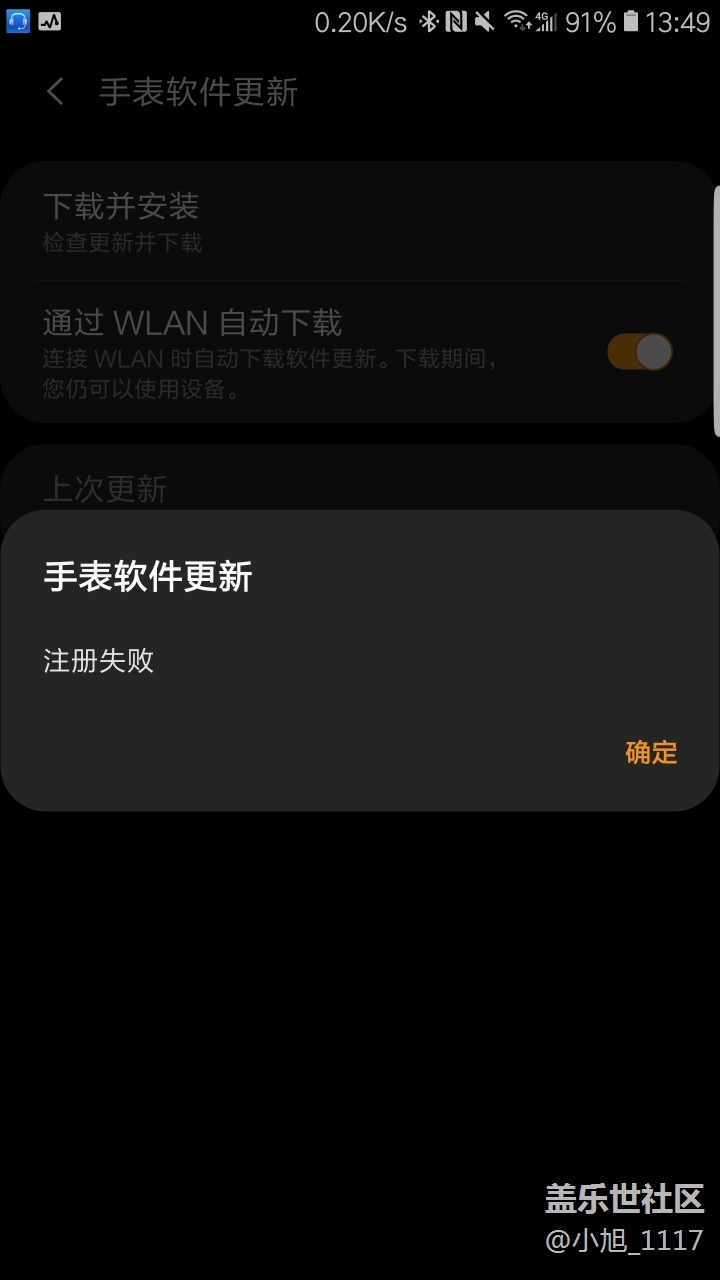Go back from 手表软件更新 screen

[x=56, y=93]
